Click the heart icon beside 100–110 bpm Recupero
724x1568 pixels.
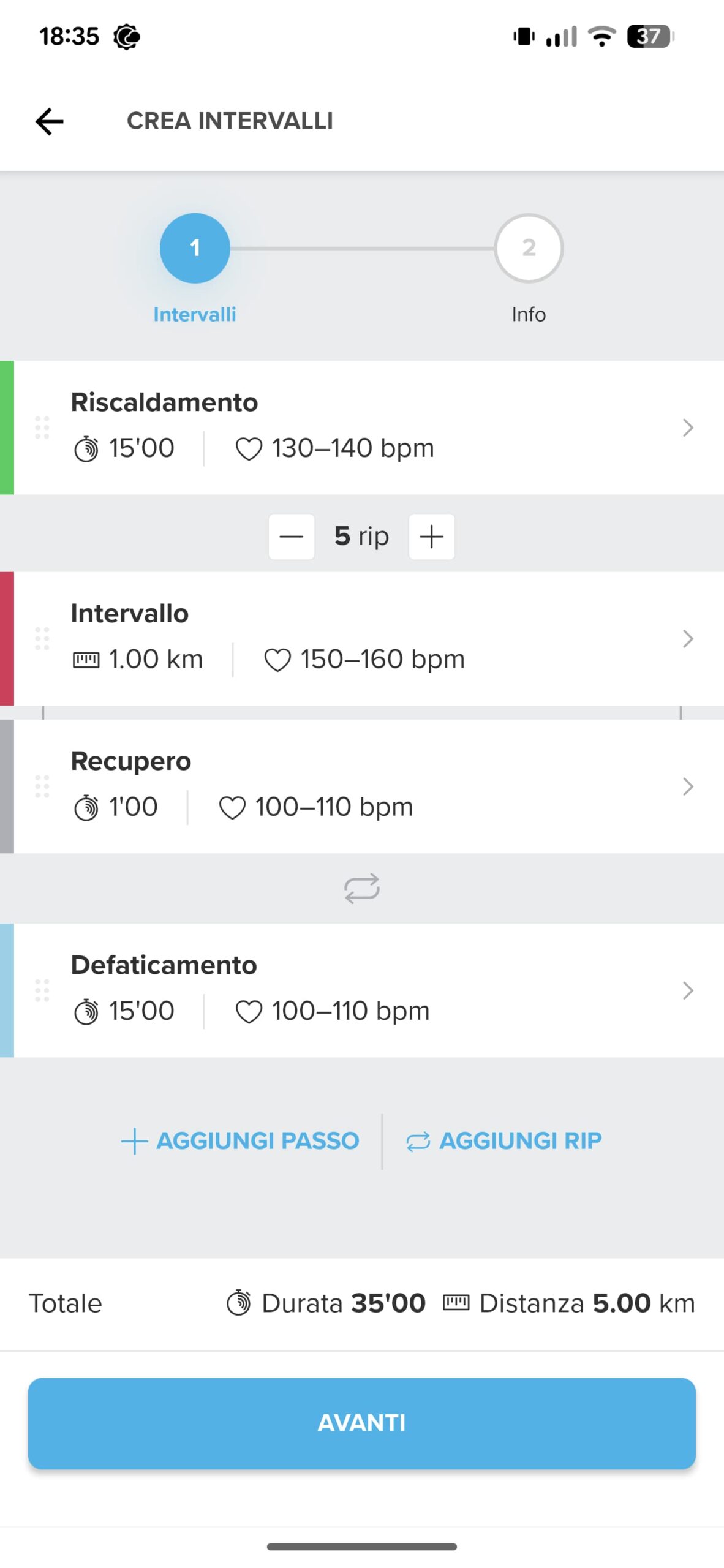pyautogui.click(x=233, y=807)
